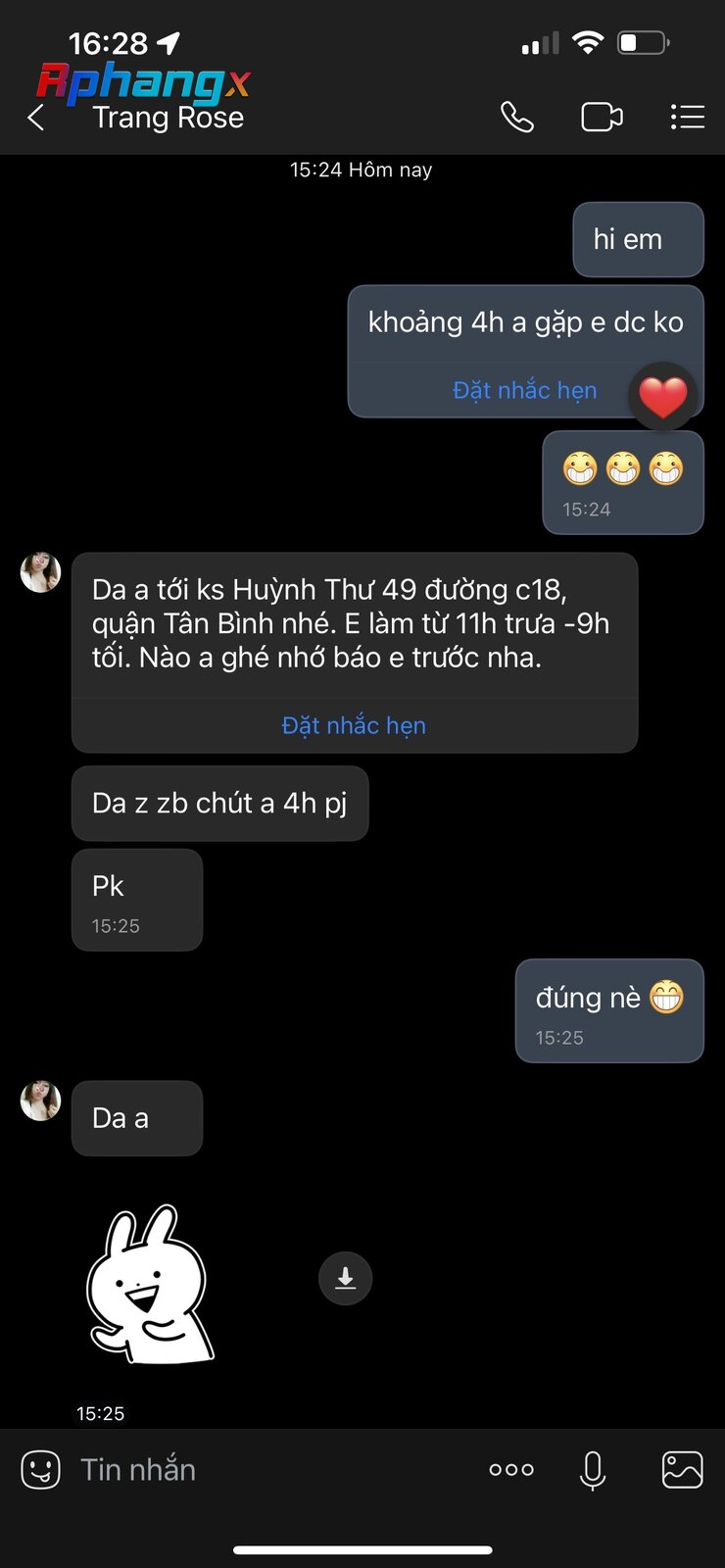The width and height of the screenshot is (725, 1568).
Task: Open the chat title Trang Rose
Action: 168,118
